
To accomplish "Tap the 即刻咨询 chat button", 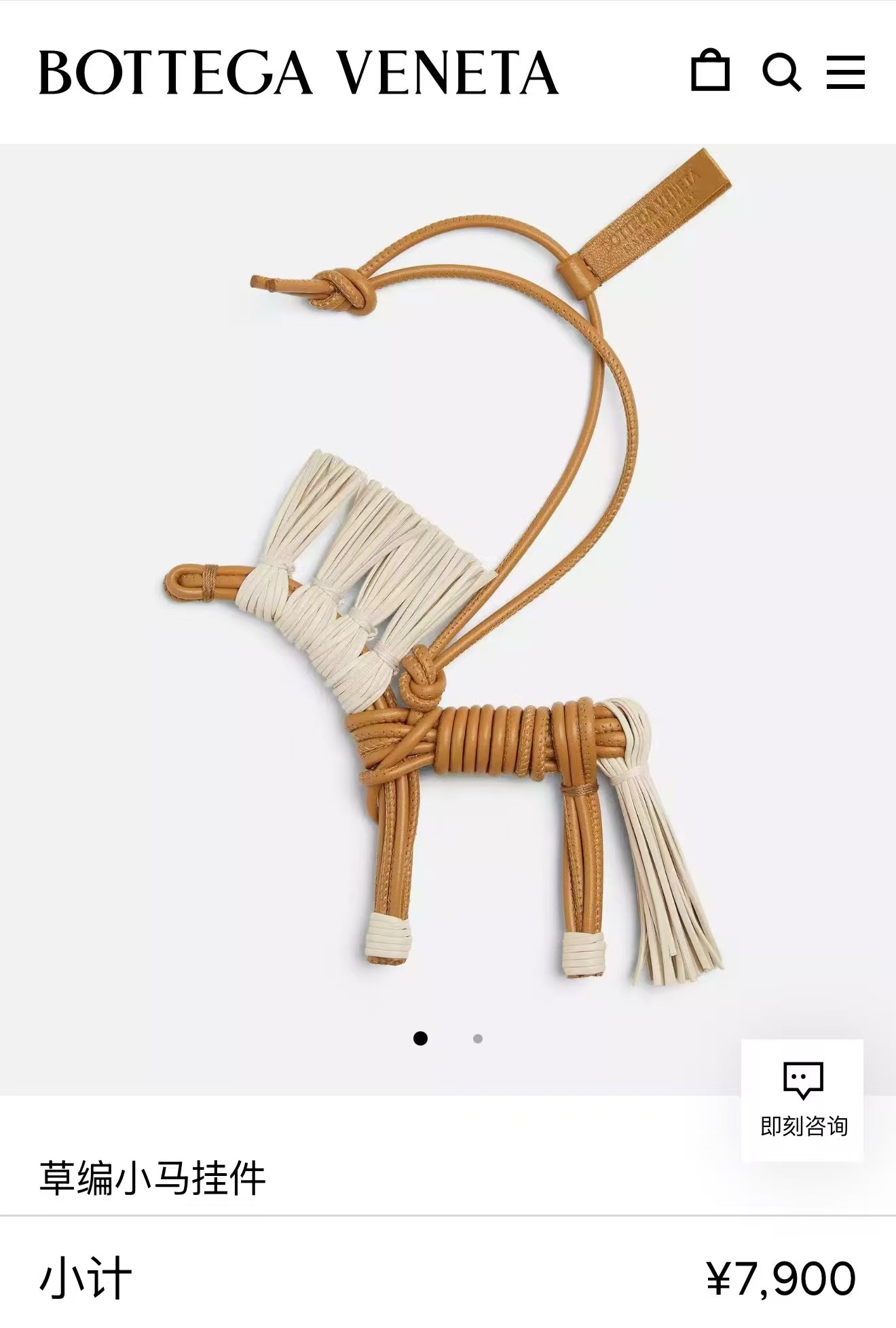I will click(802, 1099).
